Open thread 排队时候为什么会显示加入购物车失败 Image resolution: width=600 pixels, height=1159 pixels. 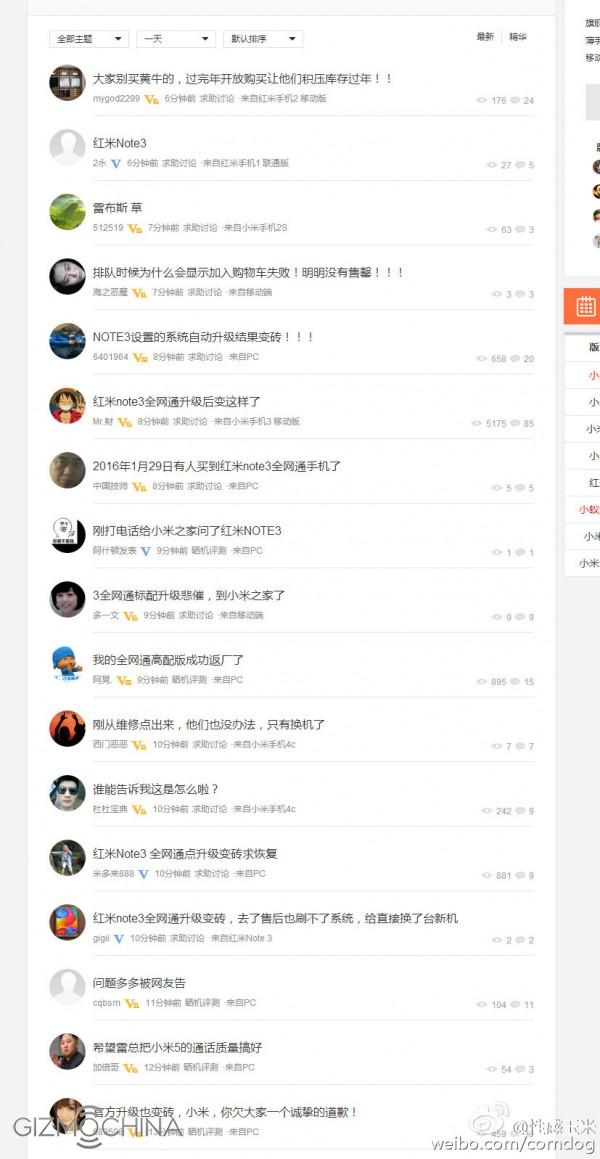pyautogui.click(x=248, y=272)
